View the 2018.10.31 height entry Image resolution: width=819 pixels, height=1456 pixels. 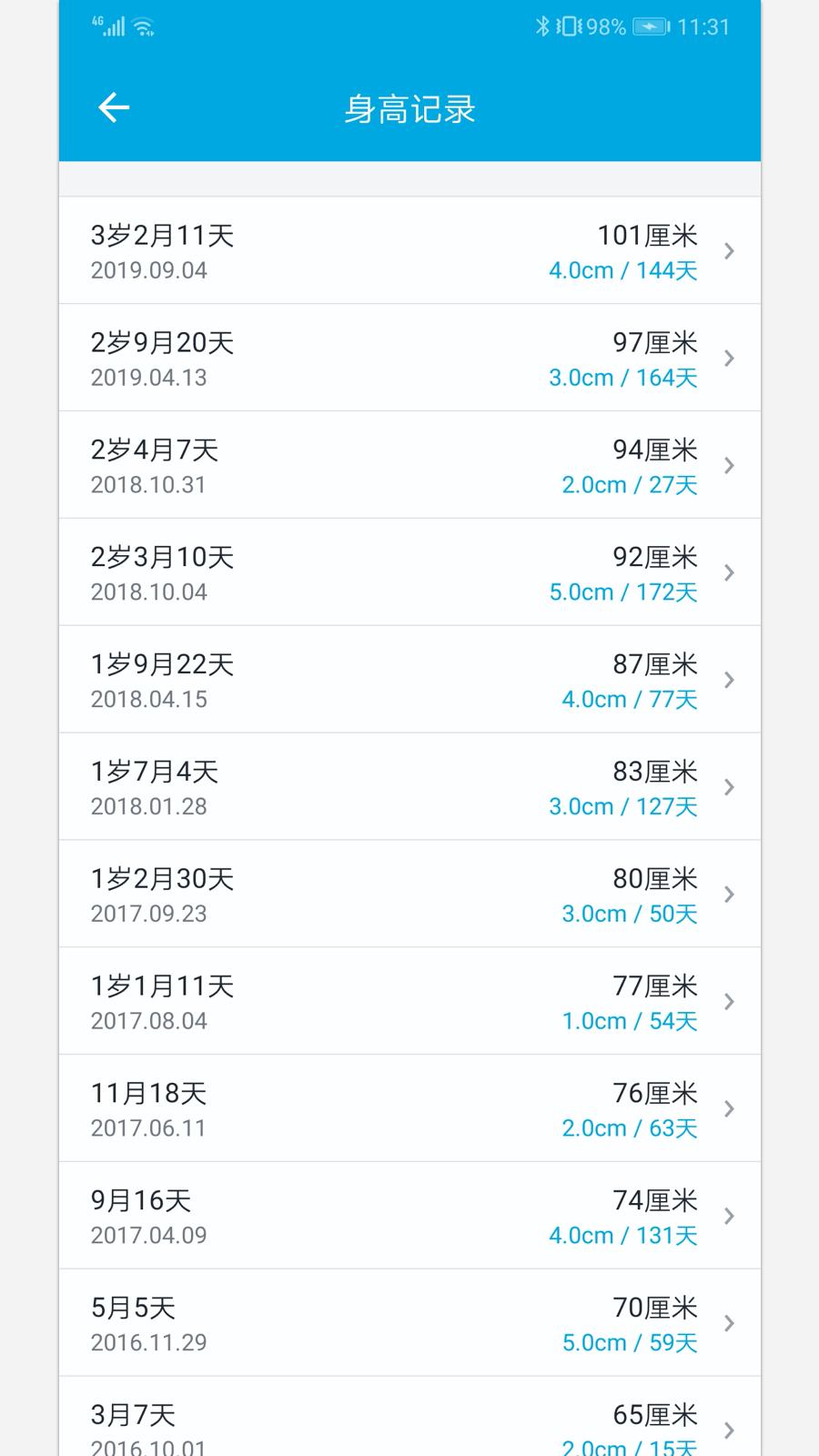pos(409,466)
